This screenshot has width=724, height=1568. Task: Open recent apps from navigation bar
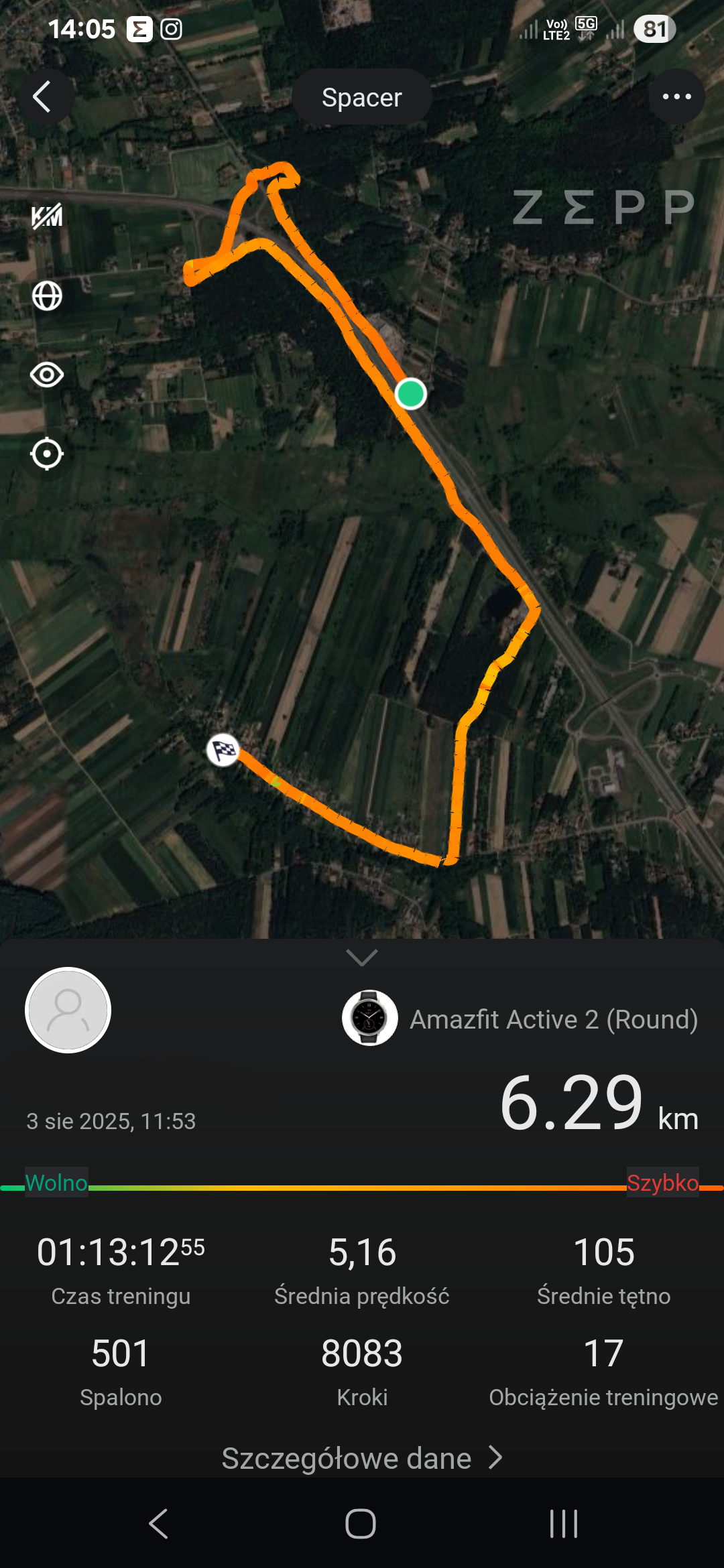coord(563,1524)
